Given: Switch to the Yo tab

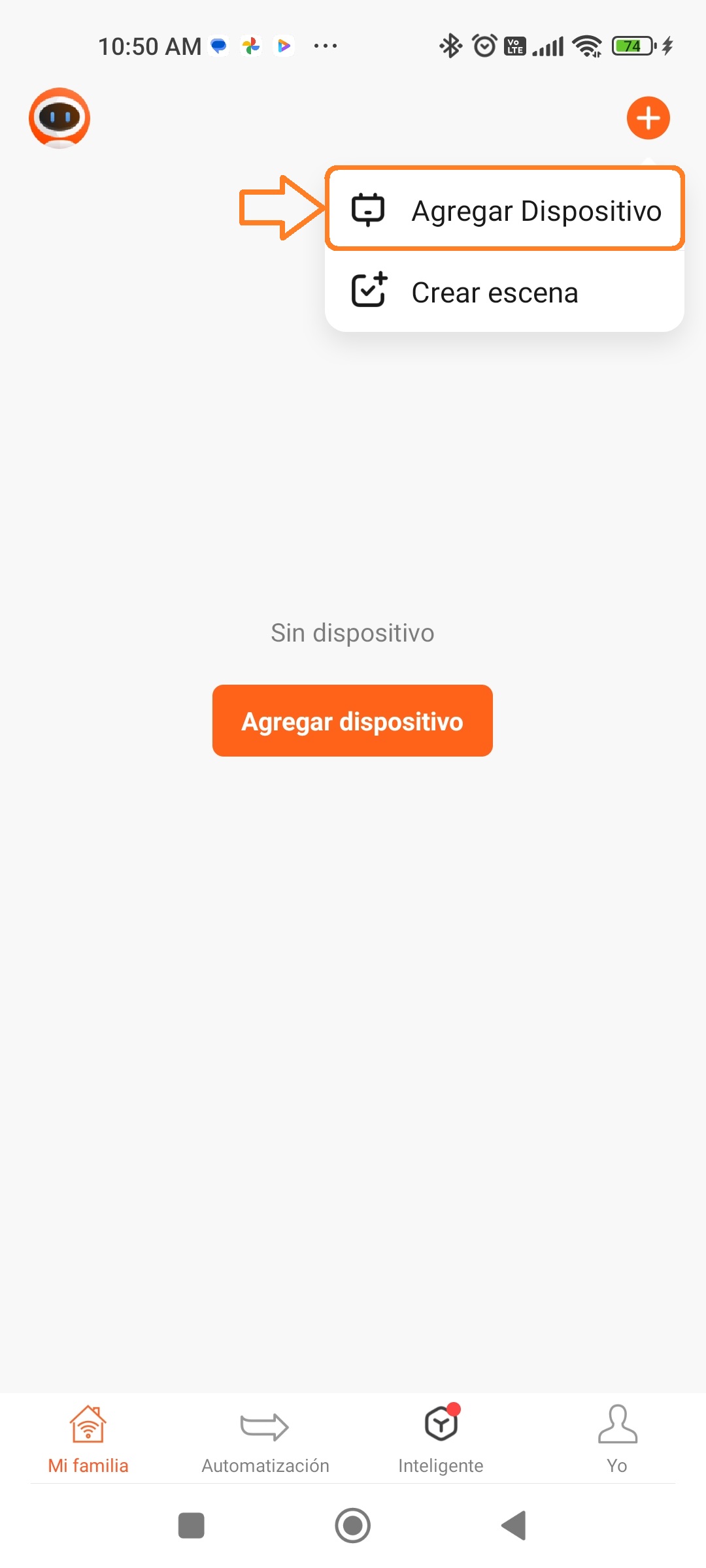Looking at the screenshot, I should tap(617, 1438).
